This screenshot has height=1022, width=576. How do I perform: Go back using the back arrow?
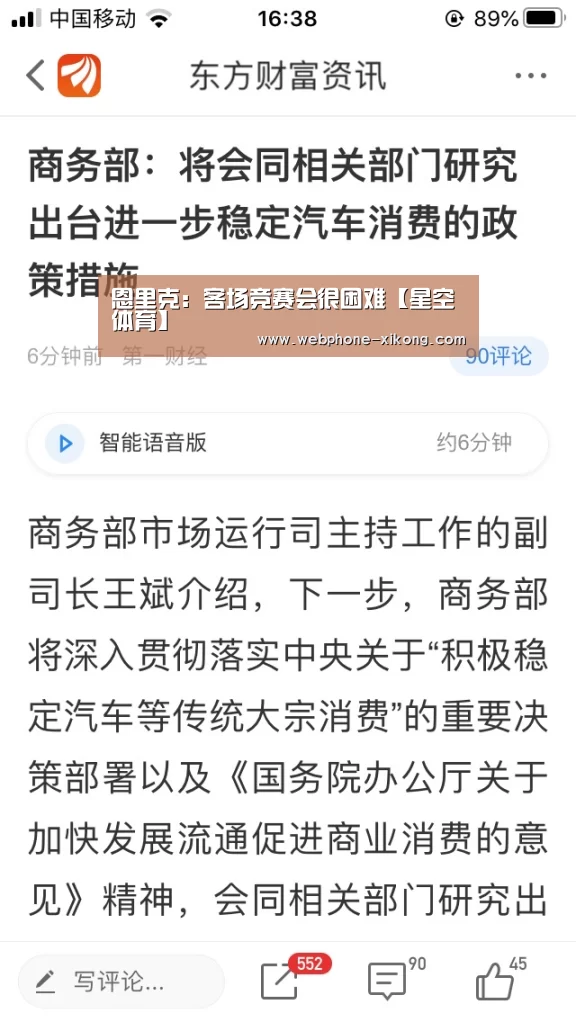coord(35,76)
